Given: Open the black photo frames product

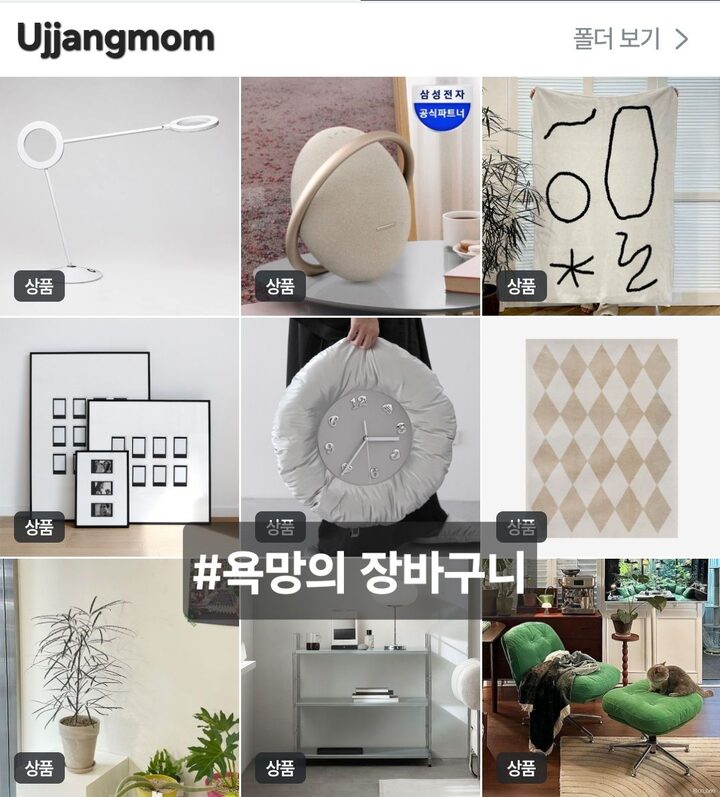Looking at the screenshot, I should coord(119,435).
